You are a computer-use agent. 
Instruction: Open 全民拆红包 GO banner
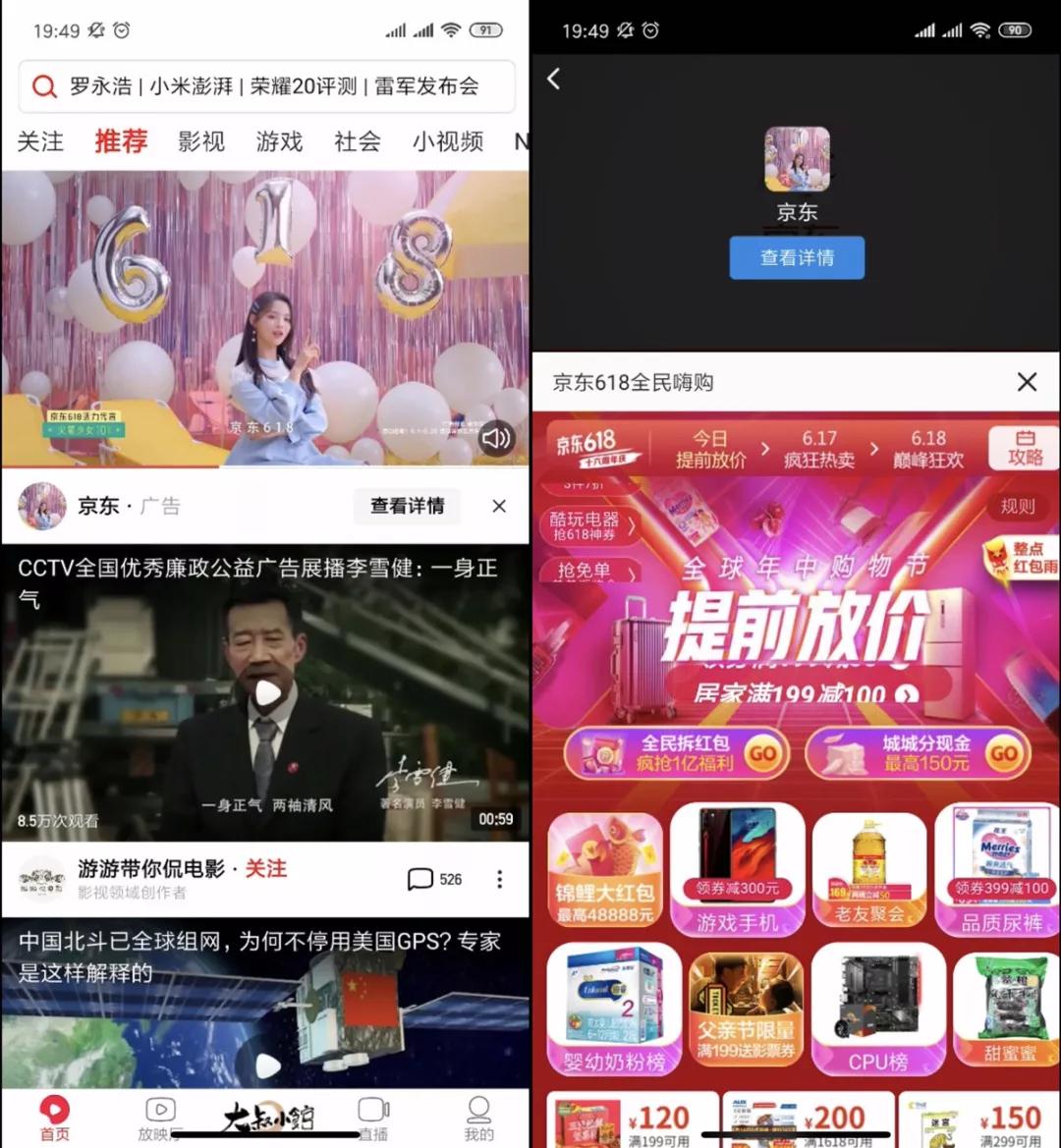pyautogui.click(x=673, y=753)
